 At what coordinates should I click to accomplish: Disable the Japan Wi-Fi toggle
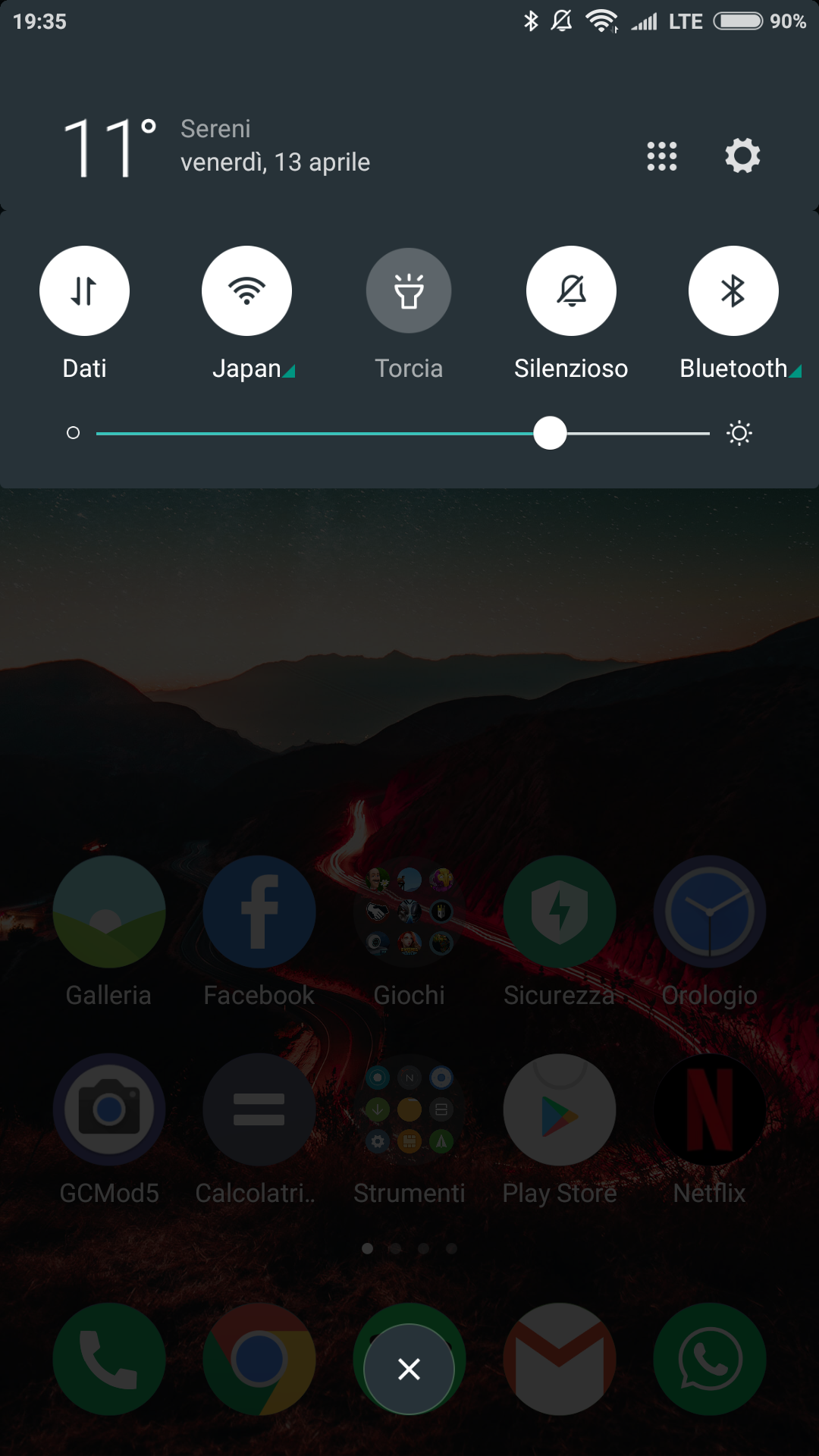[246, 290]
